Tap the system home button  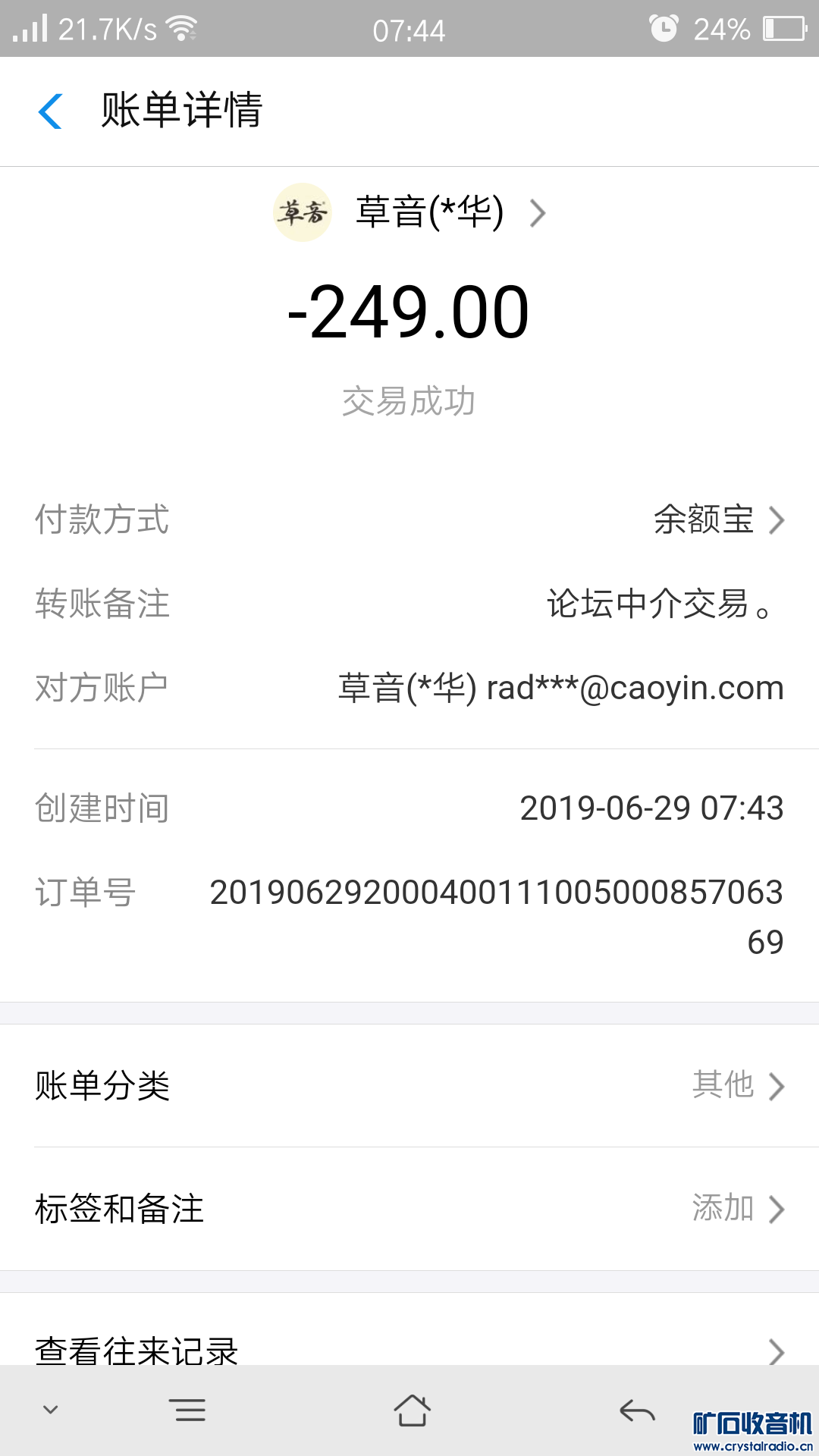[x=412, y=1410]
